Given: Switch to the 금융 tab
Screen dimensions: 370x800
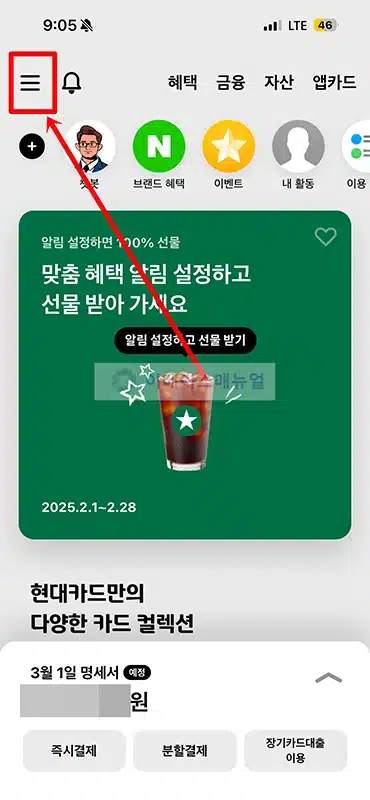Looking at the screenshot, I should pyautogui.click(x=231, y=82).
